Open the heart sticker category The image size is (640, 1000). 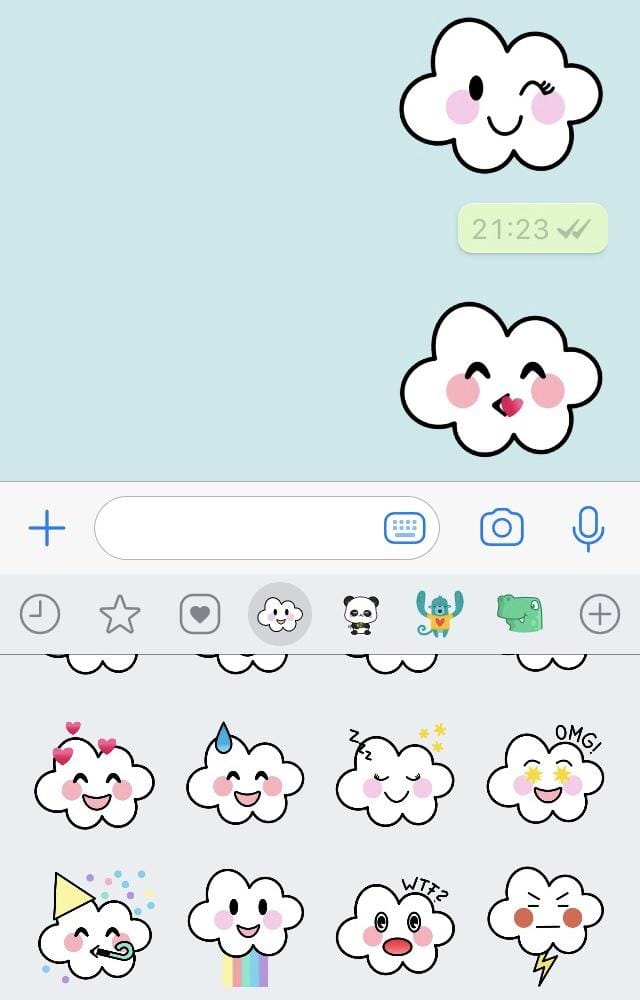[200, 614]
